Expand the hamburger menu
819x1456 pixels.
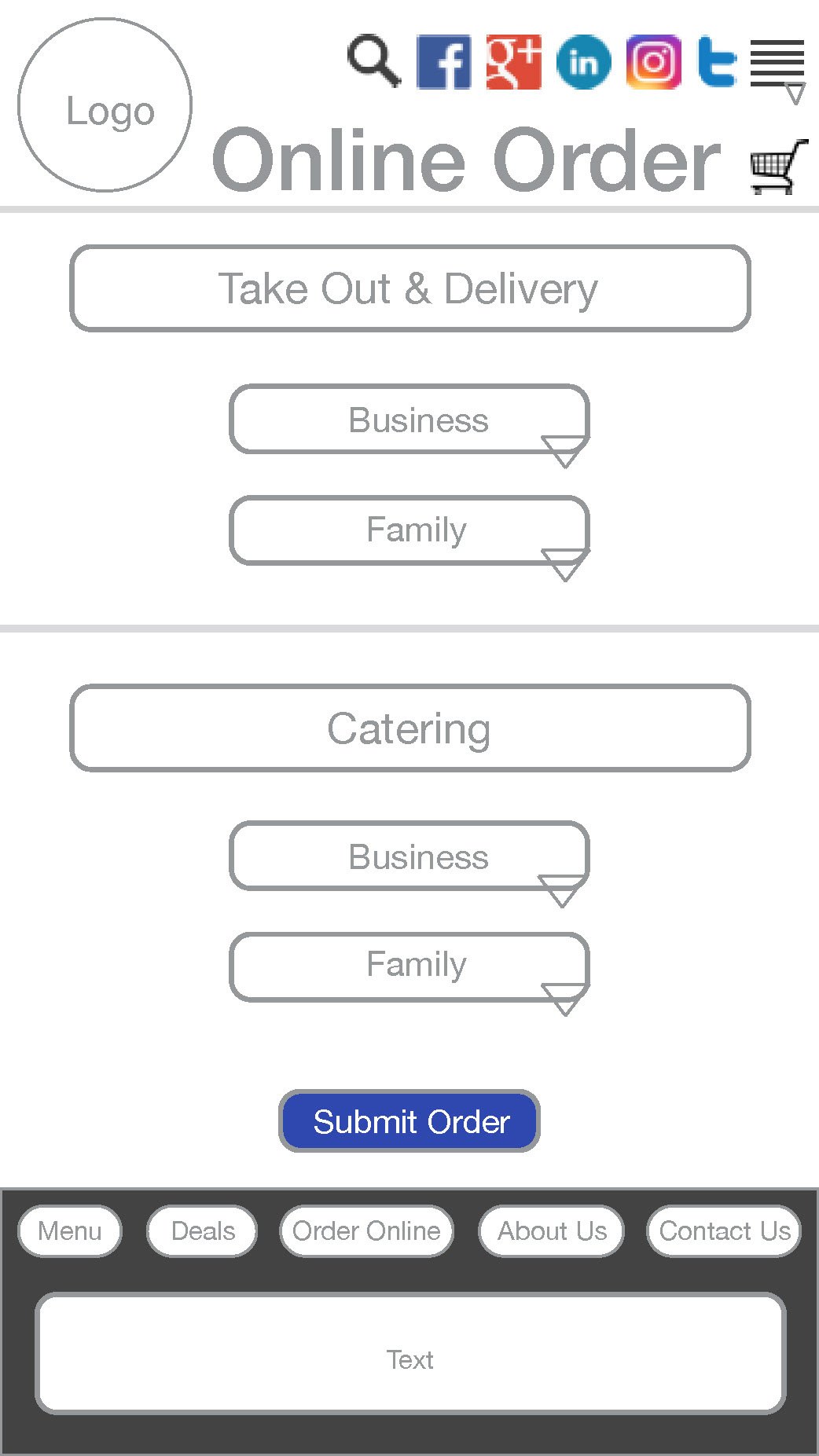point(777,71)
